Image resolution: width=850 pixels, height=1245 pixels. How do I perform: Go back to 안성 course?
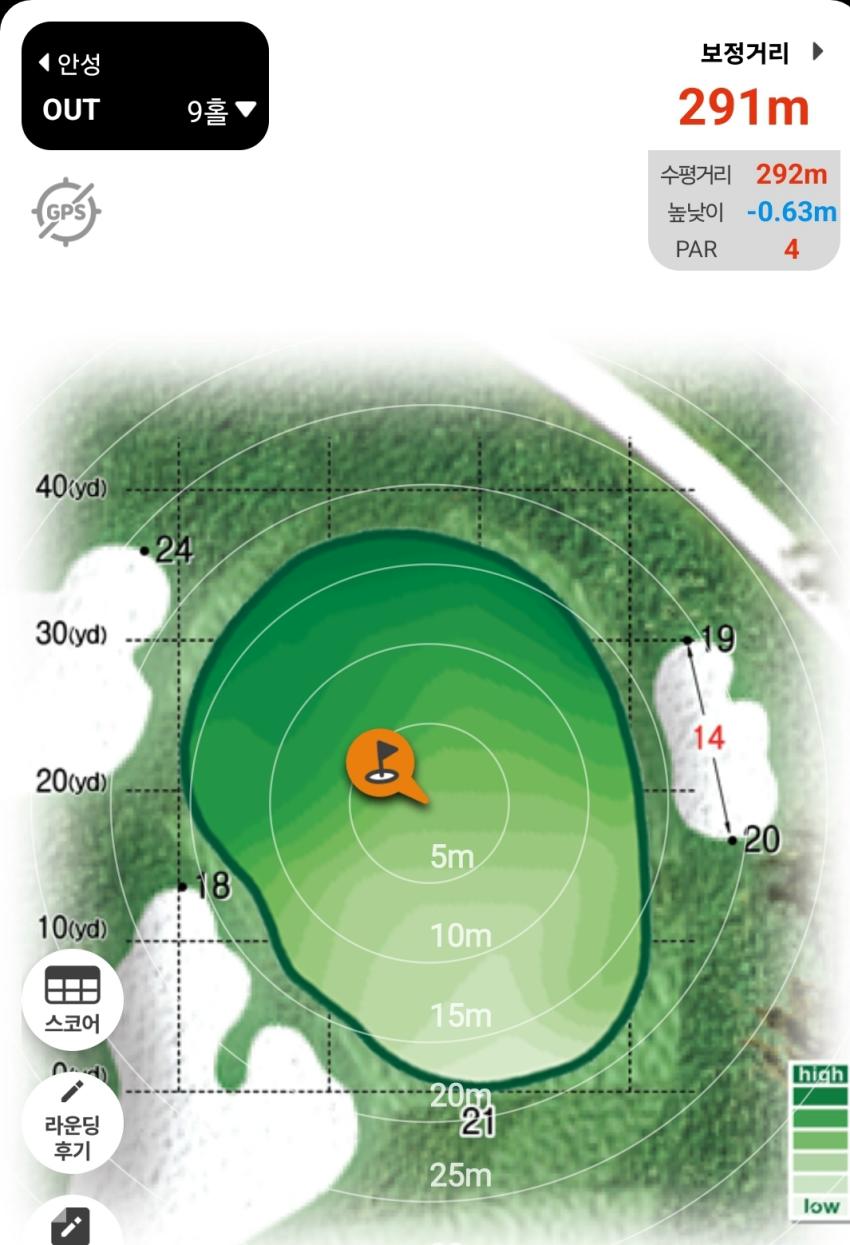(70, 64)
